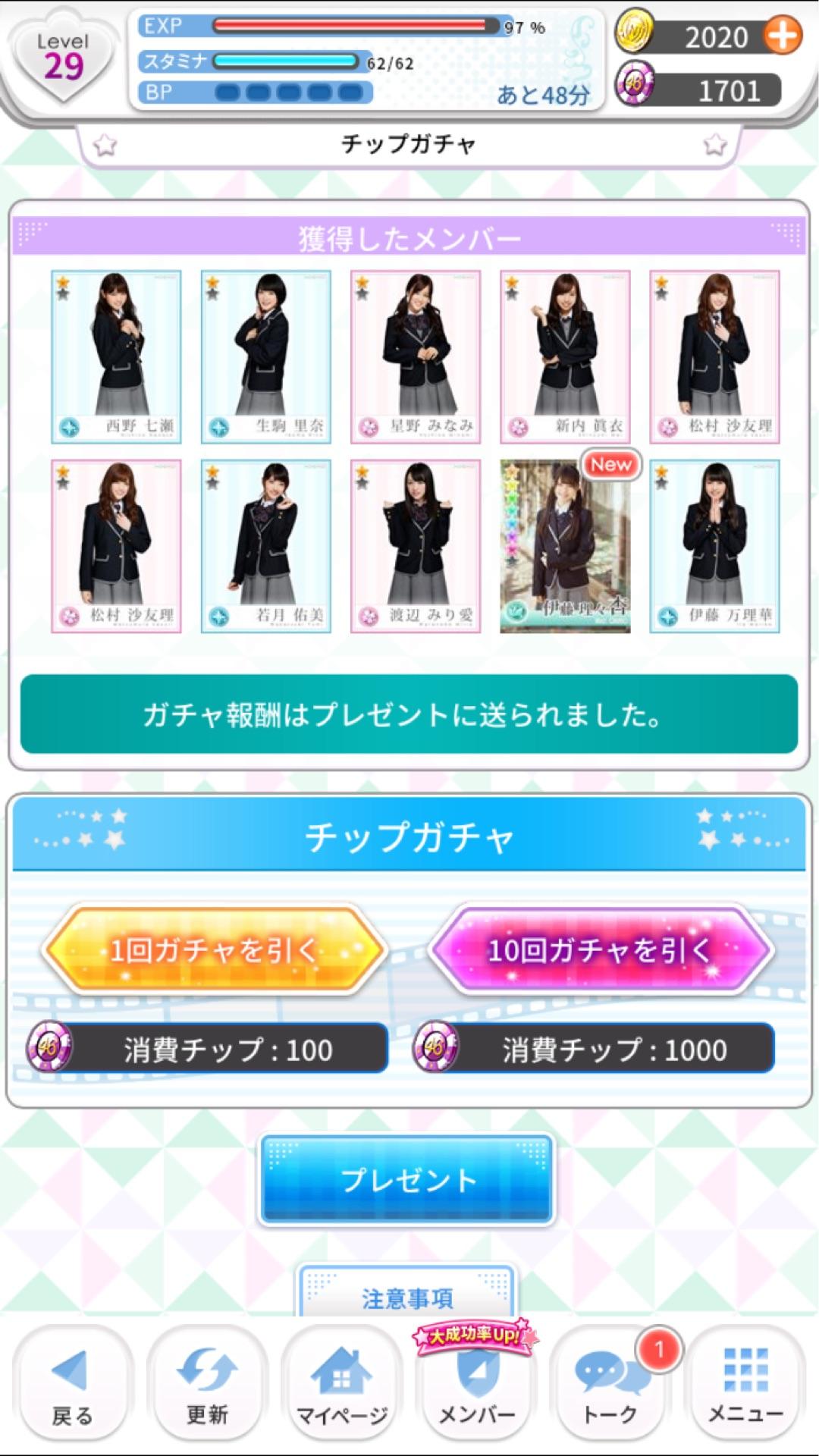View the 西野 七瀬 member card
The height and width of the screenshot is (1456, 819).
click(116, 356)
